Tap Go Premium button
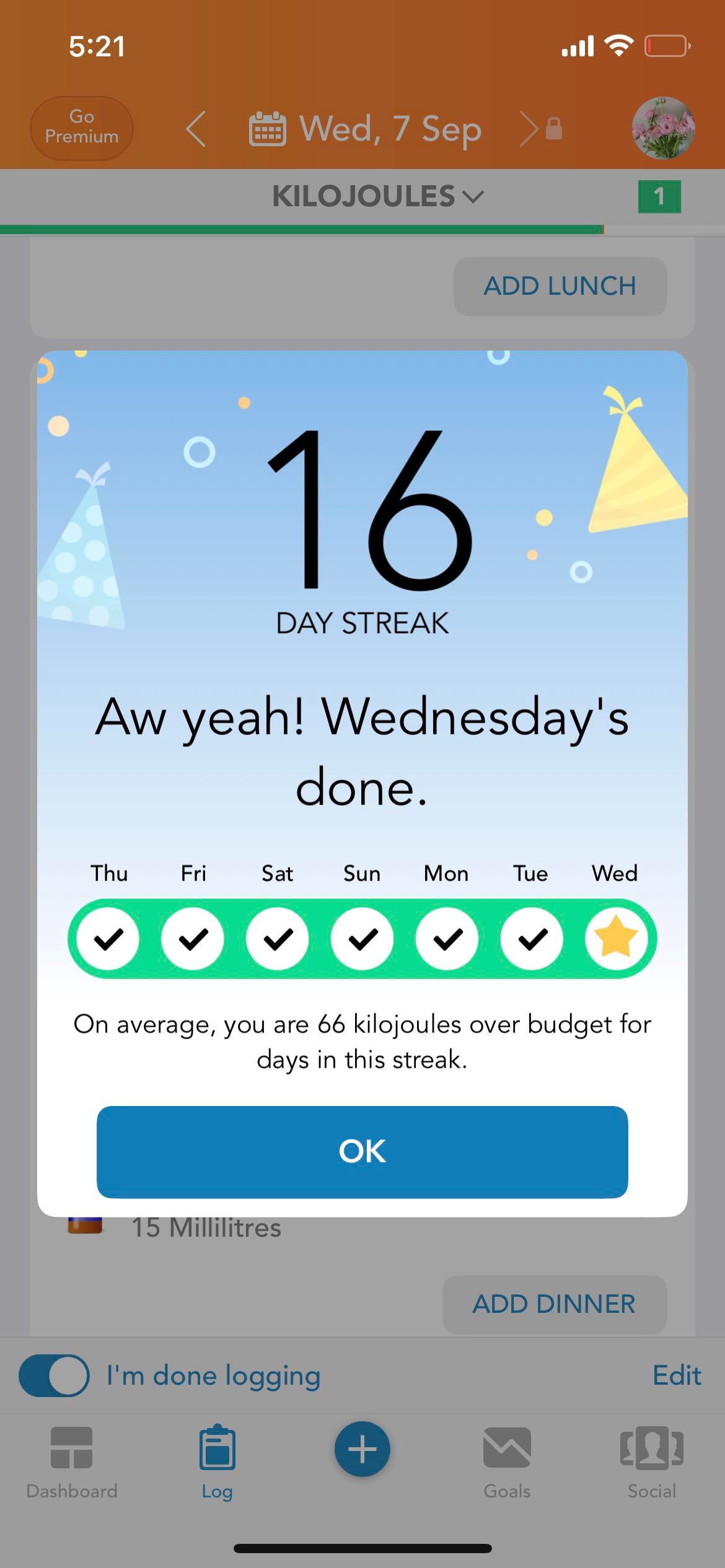Image resolution: width=725 pixels, height=1568 pixels. tap(81, 127)
